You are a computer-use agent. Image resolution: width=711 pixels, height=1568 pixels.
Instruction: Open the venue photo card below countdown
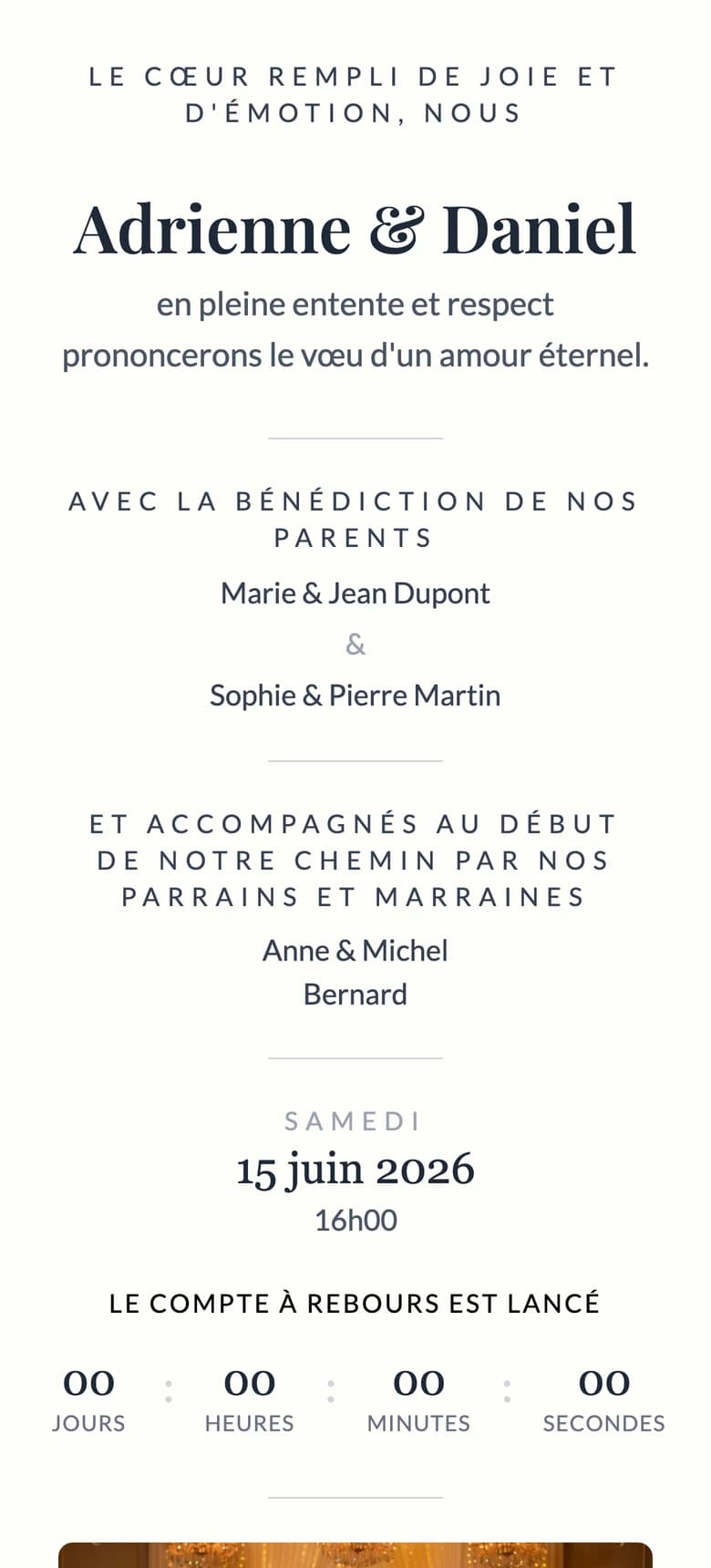pyautogui.click(x=355, y=1555)
